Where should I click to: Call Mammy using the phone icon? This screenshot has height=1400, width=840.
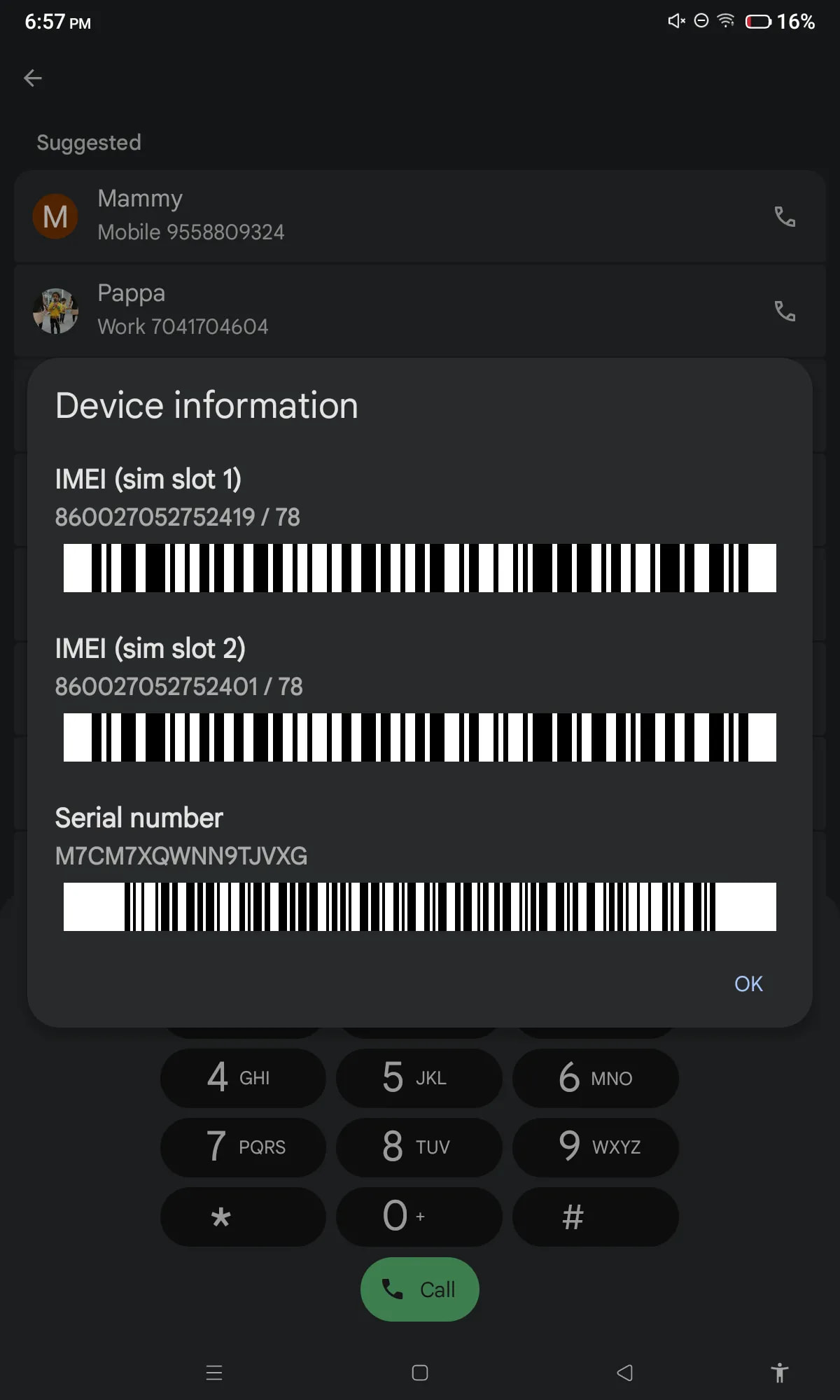[784, 216]
